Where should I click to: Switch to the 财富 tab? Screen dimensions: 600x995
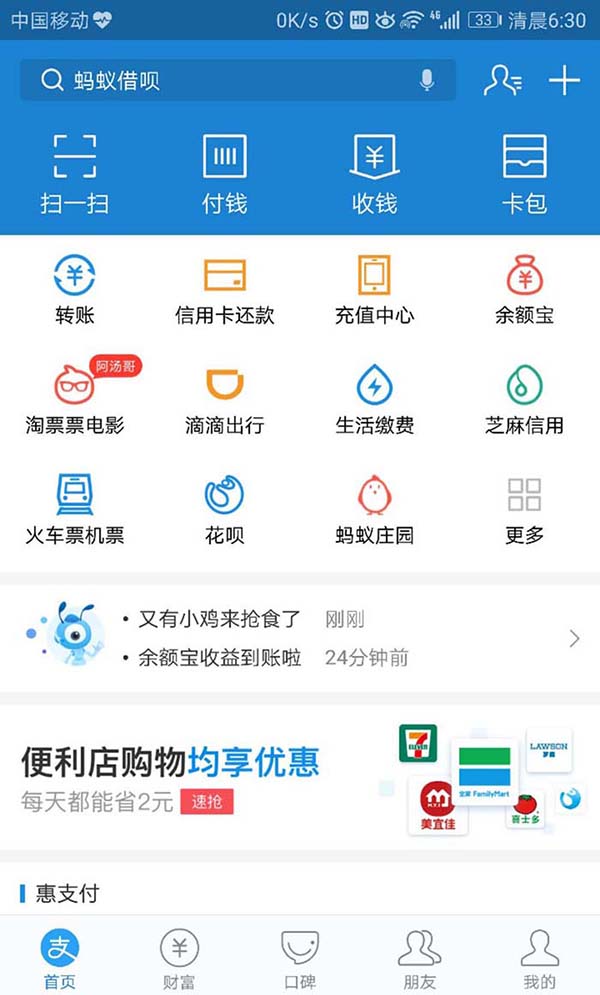coord(179,958)
